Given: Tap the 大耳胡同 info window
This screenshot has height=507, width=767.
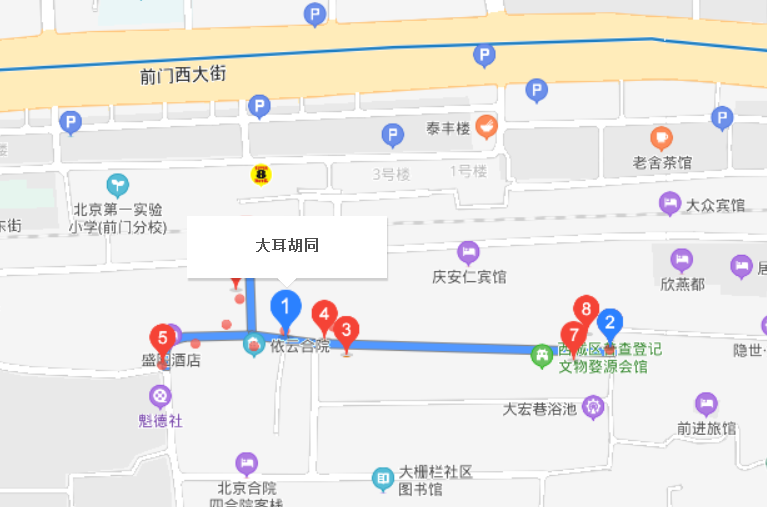Looking at the screenshot, I should 287,246.
